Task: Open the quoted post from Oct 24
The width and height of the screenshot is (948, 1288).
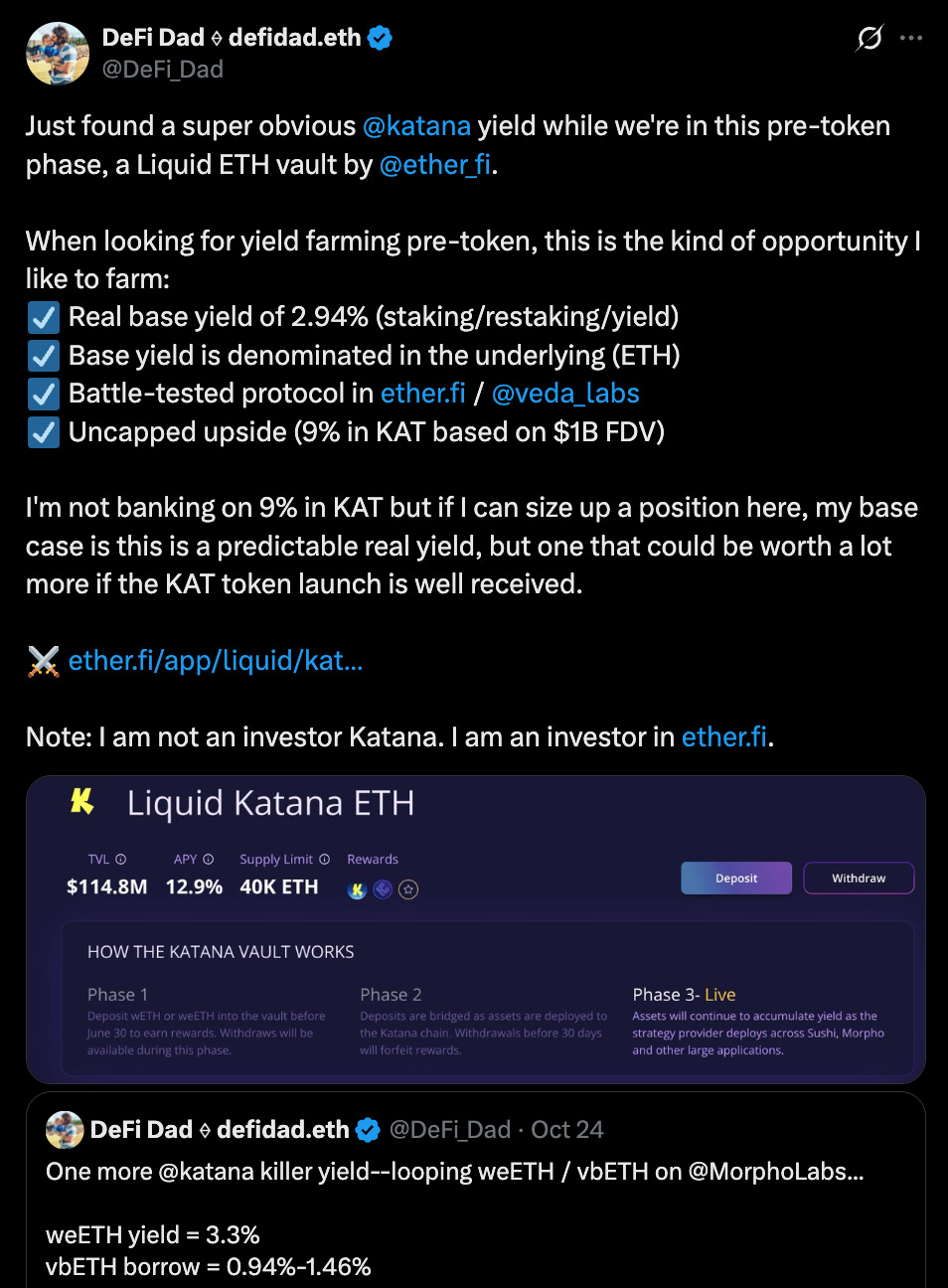Action: click(475, 1191)
